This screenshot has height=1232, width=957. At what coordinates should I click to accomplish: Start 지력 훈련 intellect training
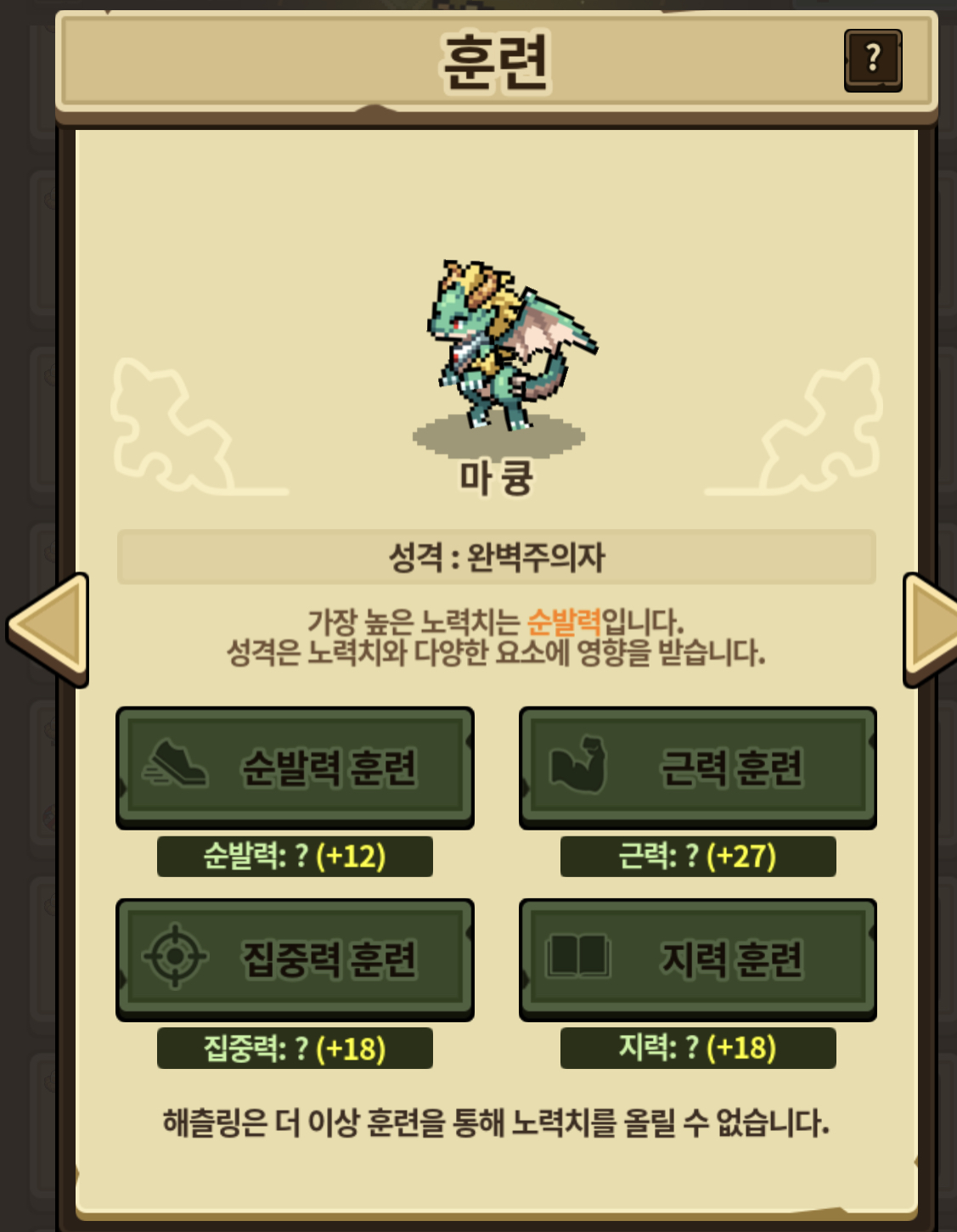697,959
